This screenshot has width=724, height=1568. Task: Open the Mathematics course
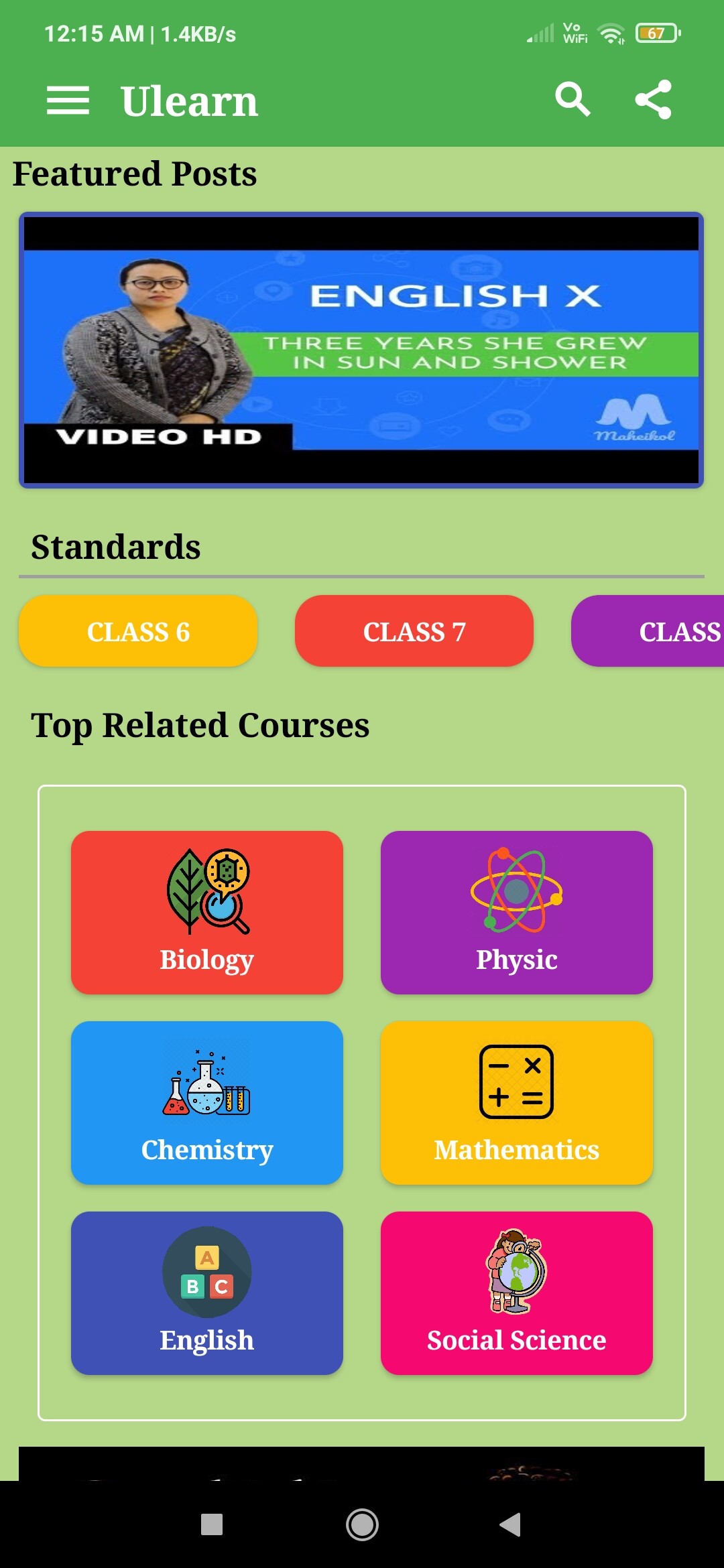[516, 1102]
